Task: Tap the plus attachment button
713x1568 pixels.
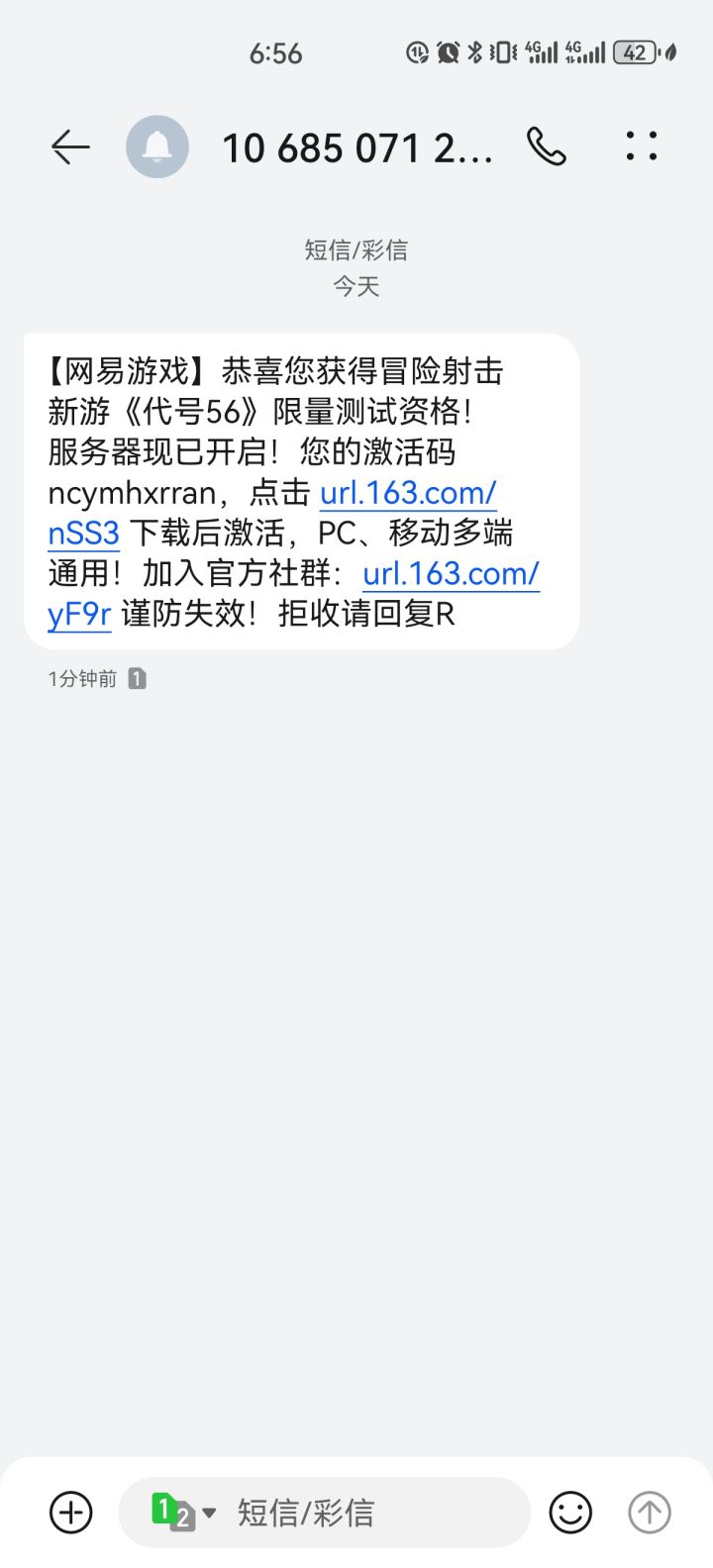Action: [71, 1513]
